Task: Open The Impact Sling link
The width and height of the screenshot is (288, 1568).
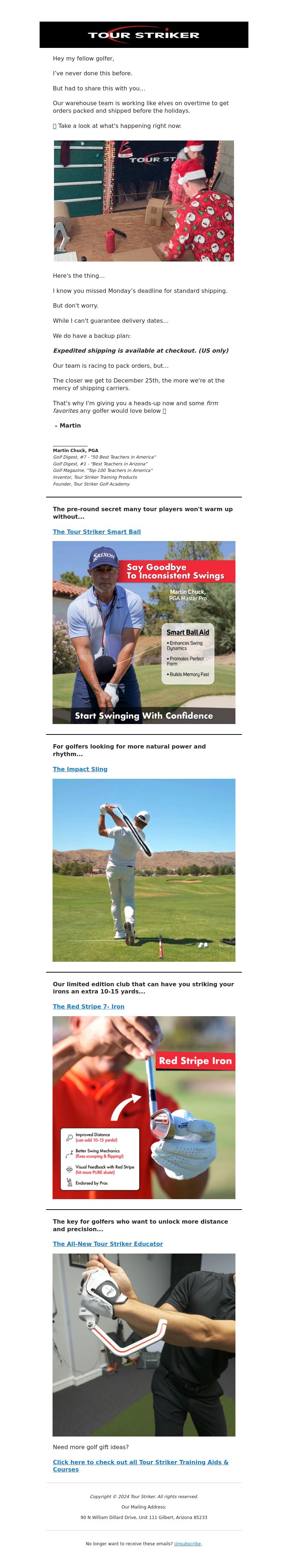Action: click(x=80, y=769)
